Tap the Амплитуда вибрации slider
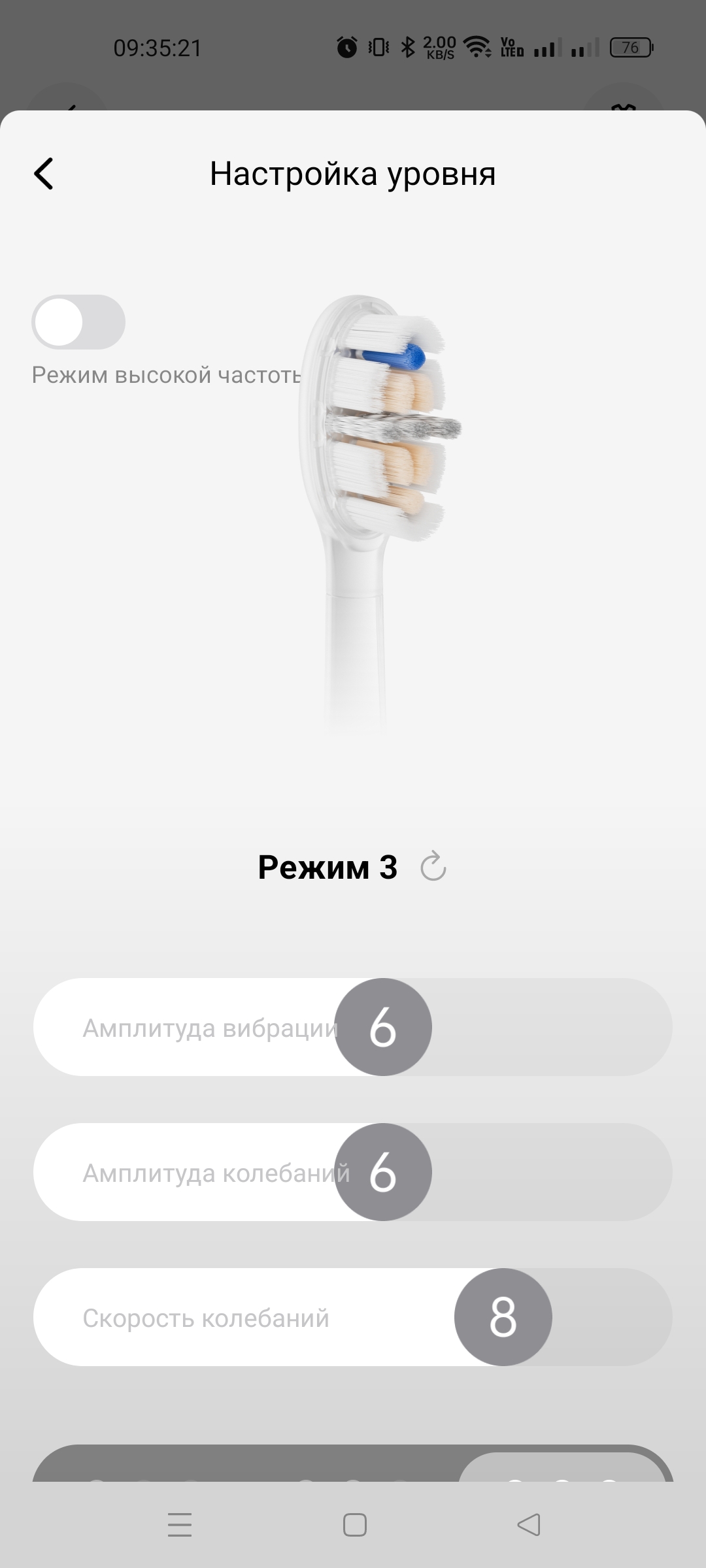Image resolution: width=706 pixels, height=1568 pixels. tap(353, 1027)
